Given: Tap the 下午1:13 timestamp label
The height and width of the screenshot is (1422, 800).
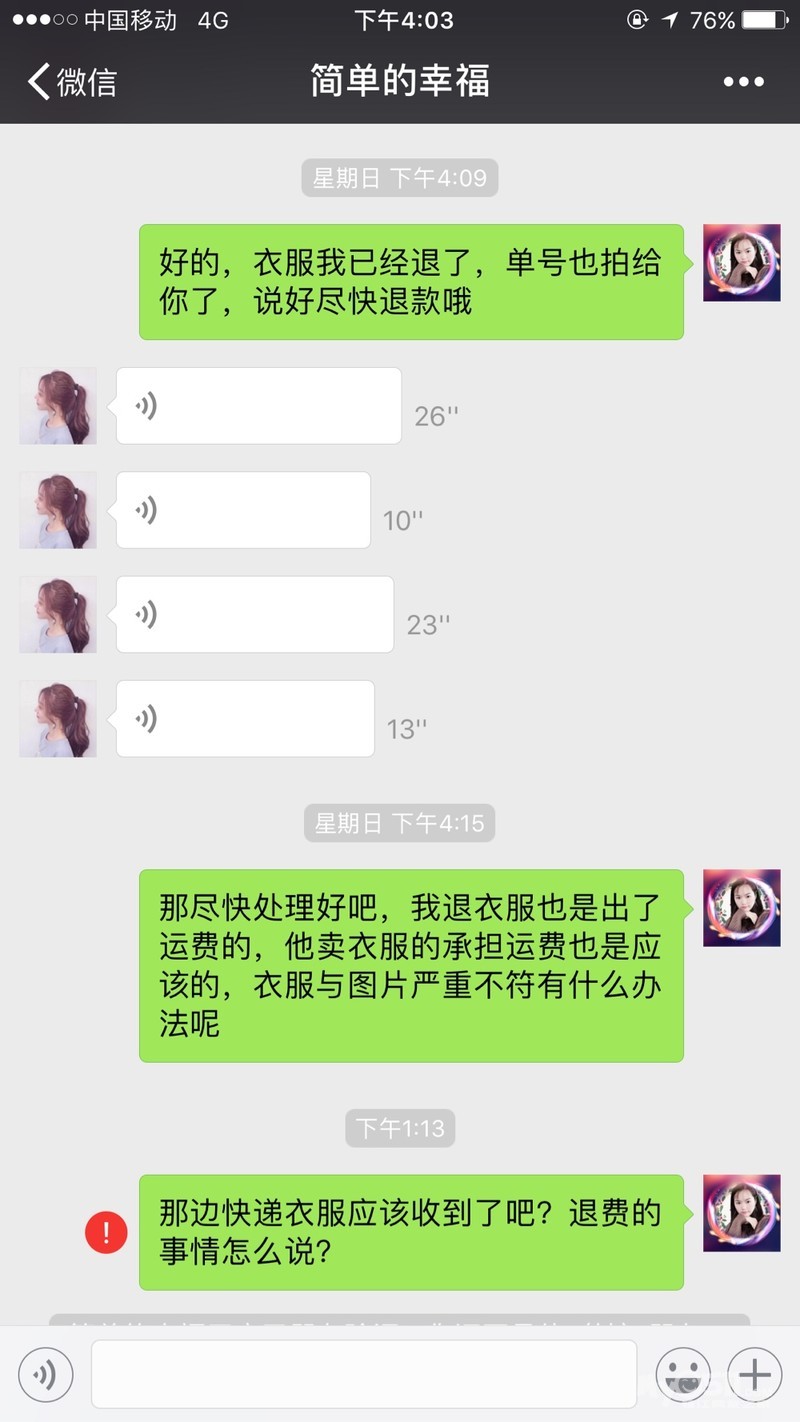Looking at the screenshot, I should pyautogui.click(x=399, y=1128).
